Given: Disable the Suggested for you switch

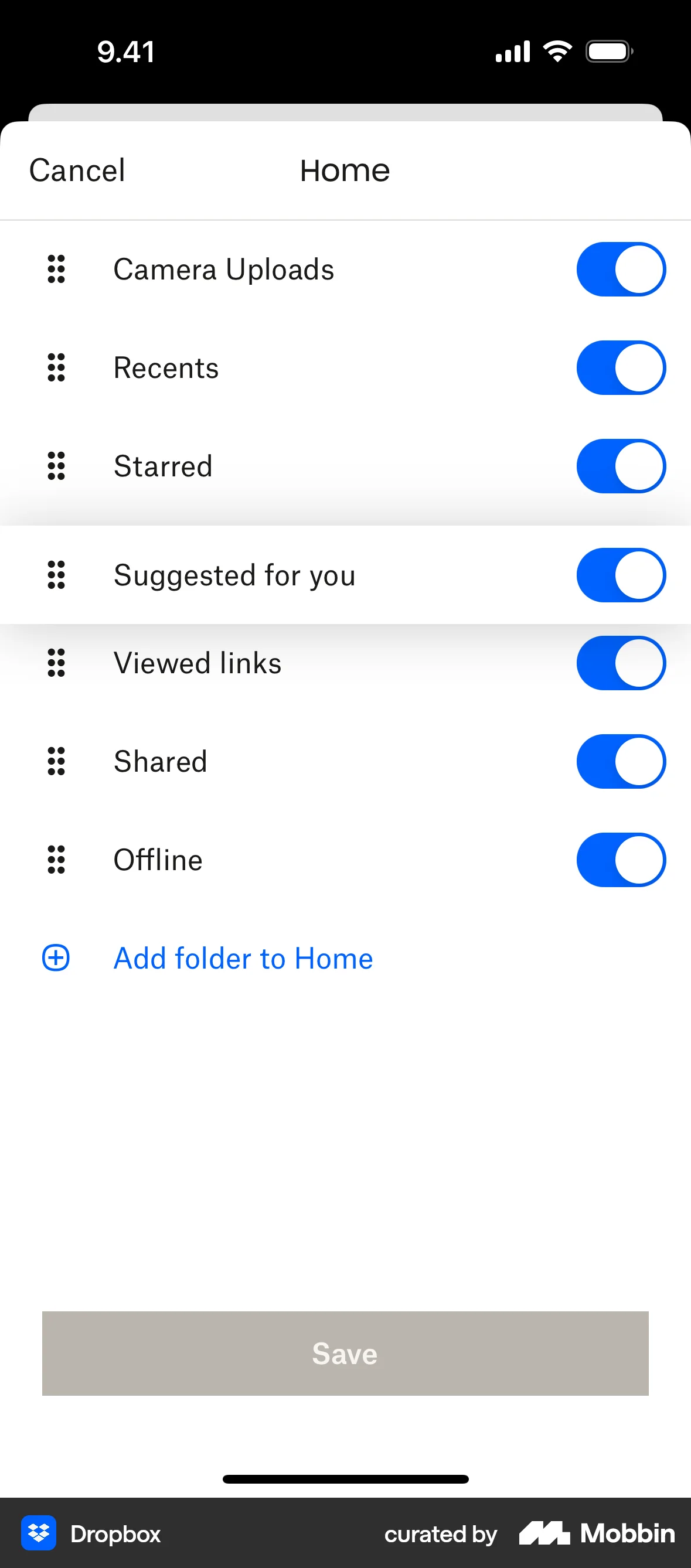Looking at the screenshot, I should click(x=621, y=575).
